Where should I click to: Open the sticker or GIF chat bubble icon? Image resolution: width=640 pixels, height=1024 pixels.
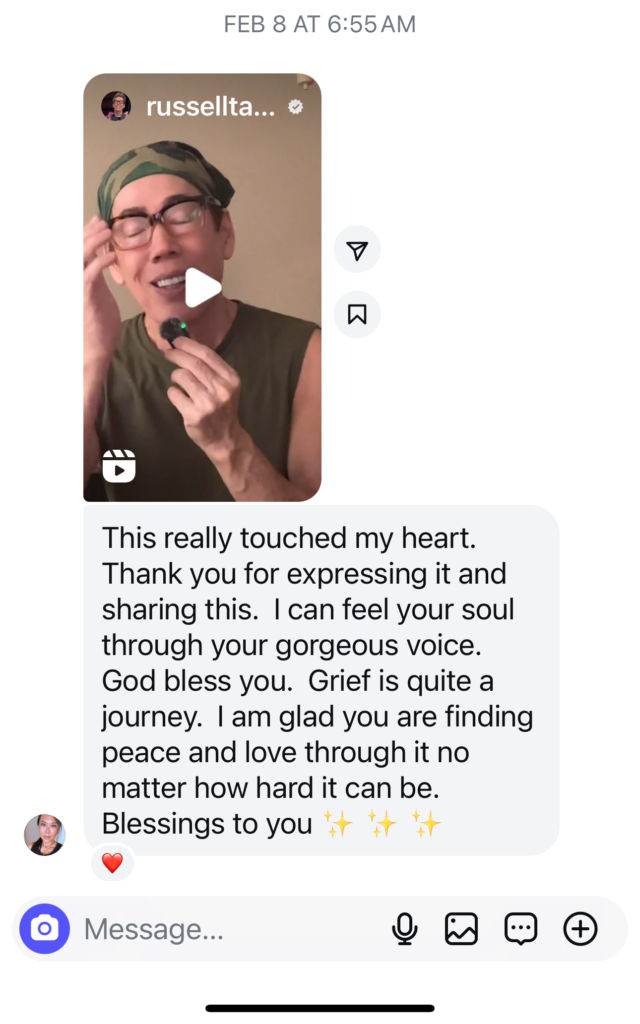click(521, 929)
